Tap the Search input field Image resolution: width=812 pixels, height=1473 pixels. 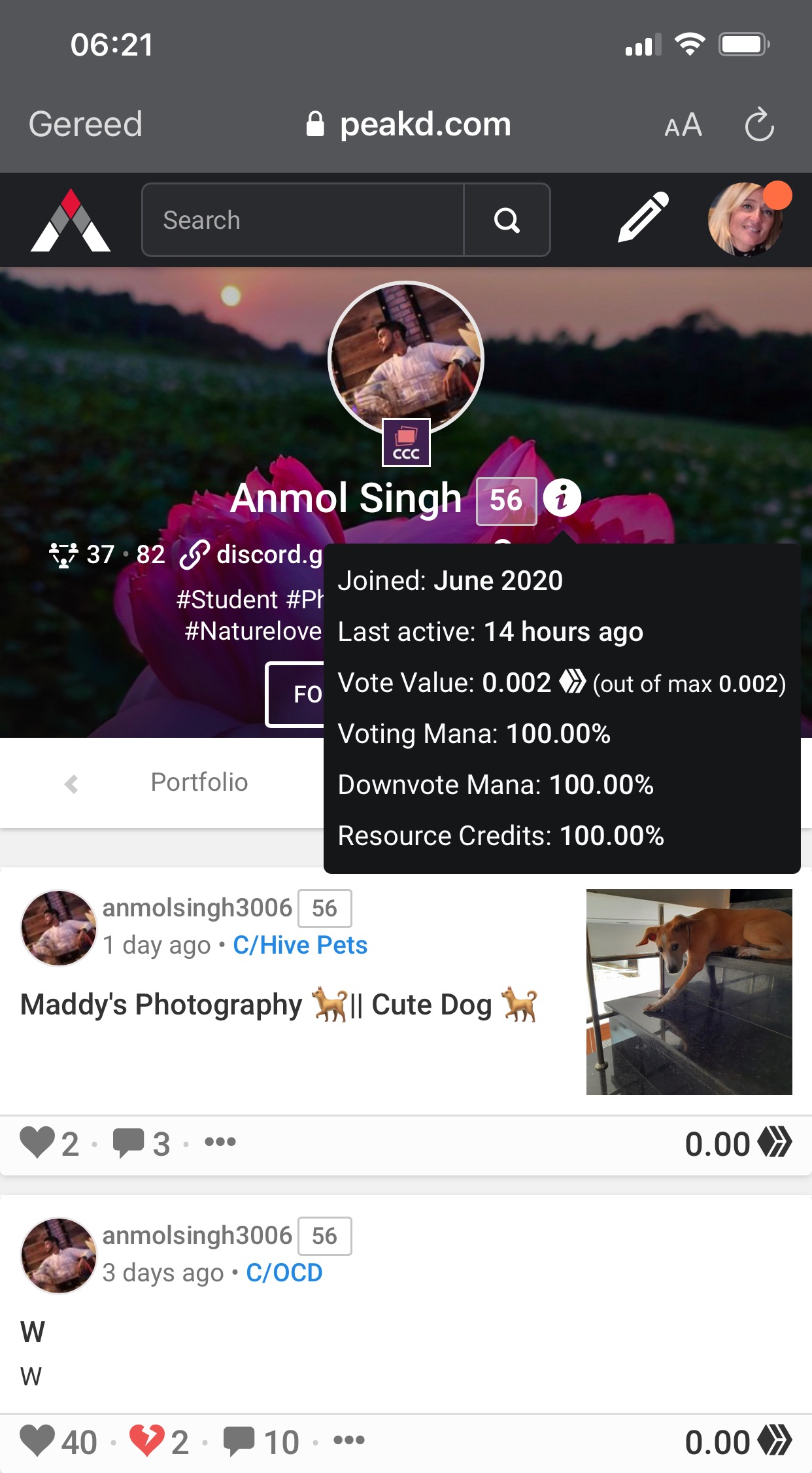point(302,220)
